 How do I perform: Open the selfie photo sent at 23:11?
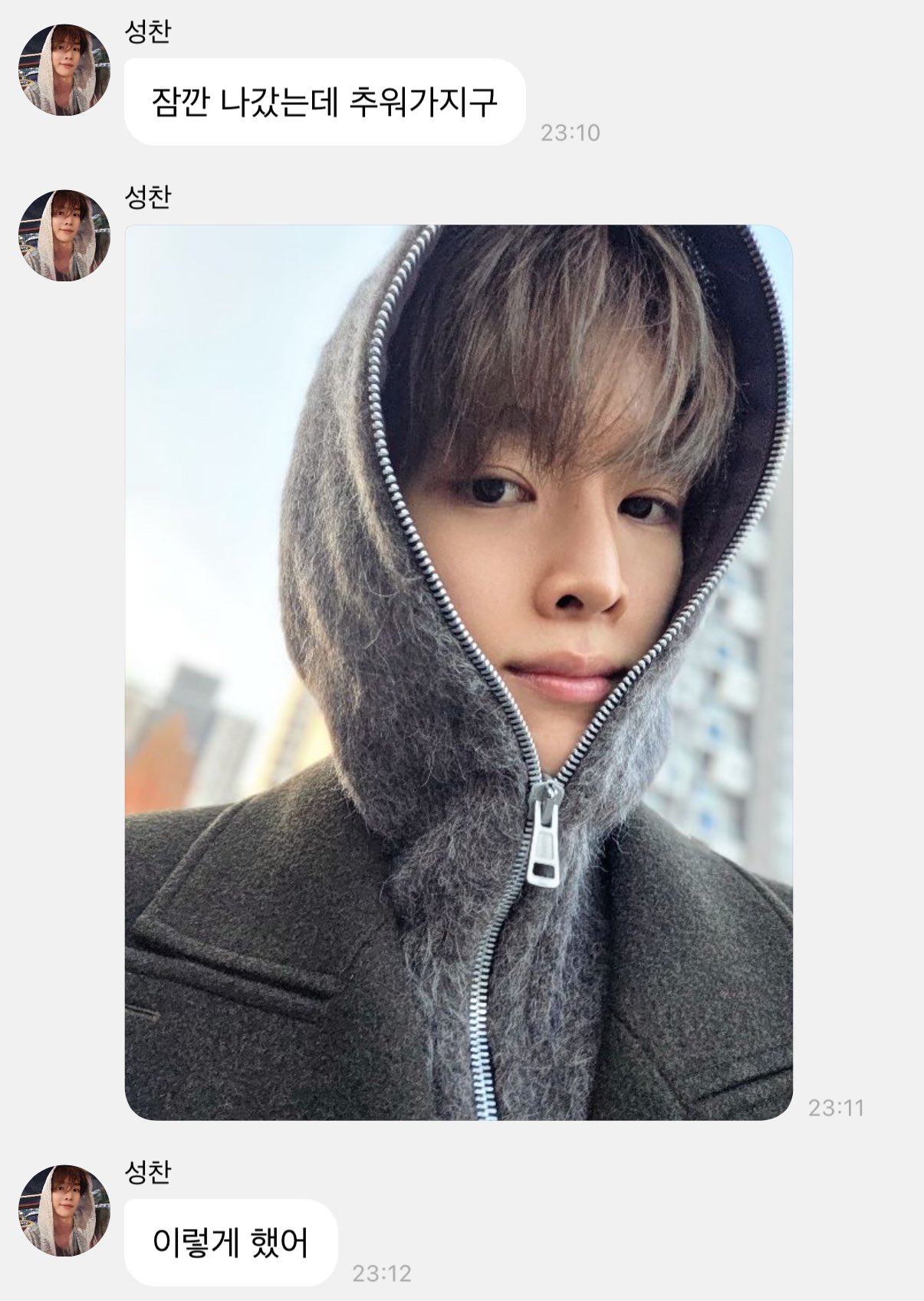pyautogui.click(x=459, y=672)
